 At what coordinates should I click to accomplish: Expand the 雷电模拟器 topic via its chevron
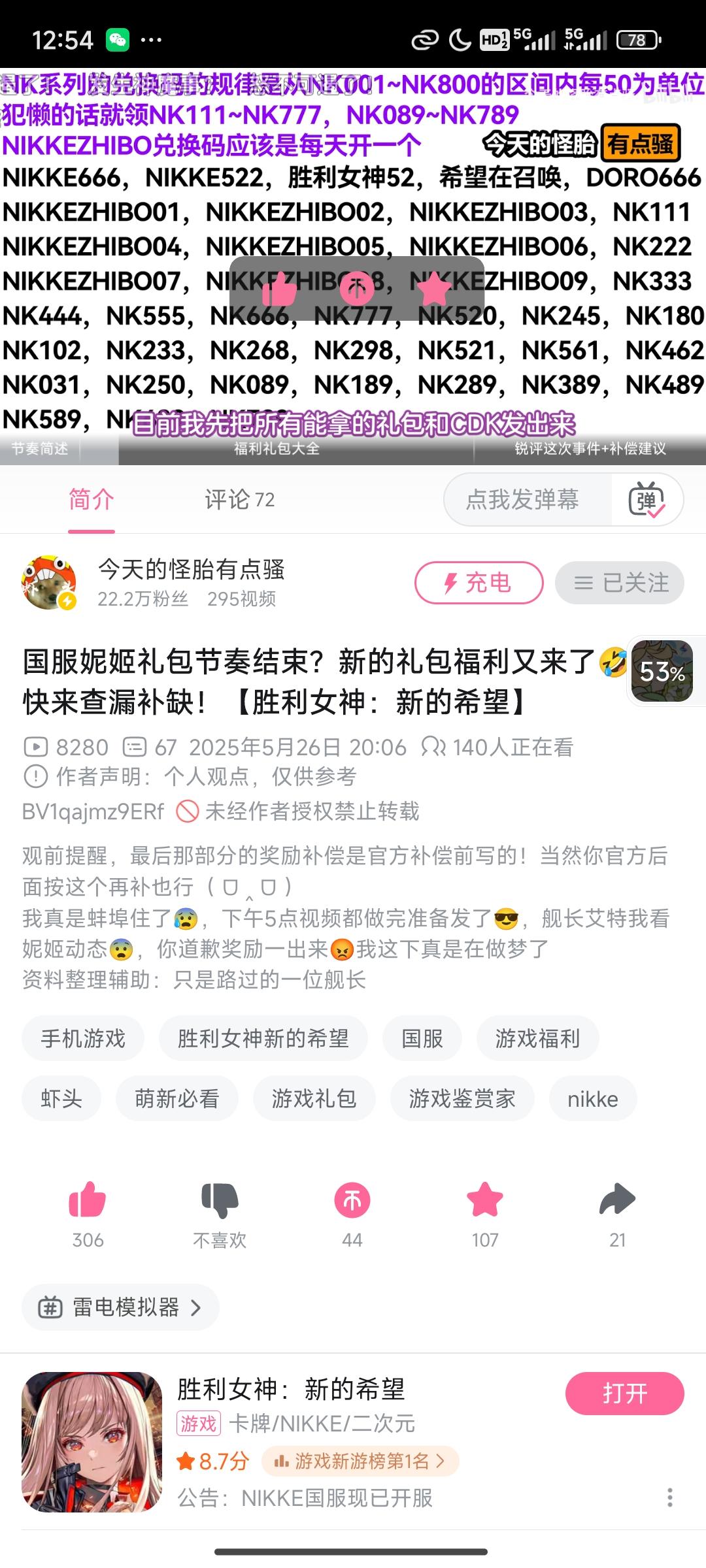click(x=195, y=1307)
